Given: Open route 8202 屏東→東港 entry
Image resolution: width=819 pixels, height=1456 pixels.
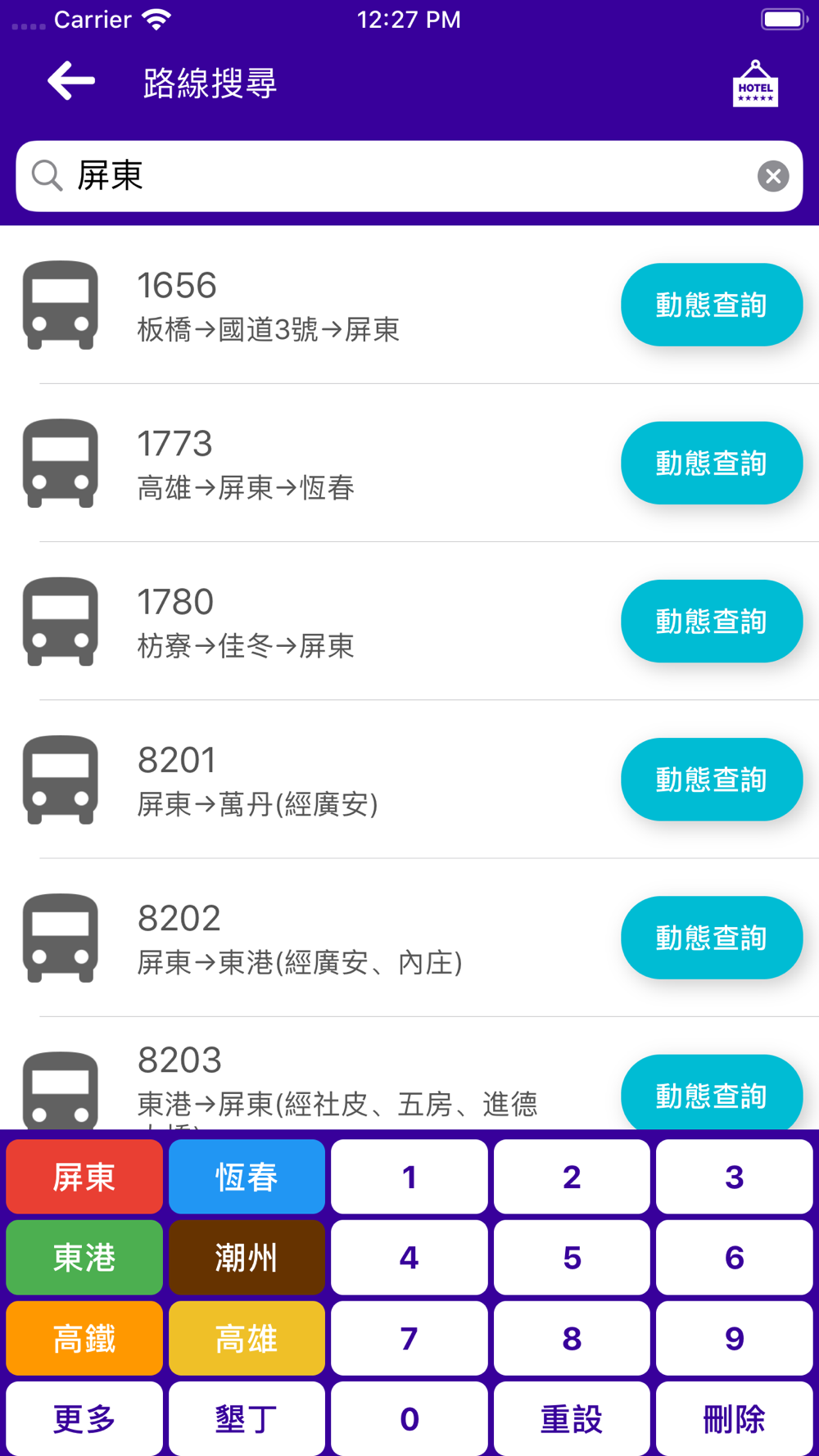Looking at the screenshot, I should coord(409,938).
